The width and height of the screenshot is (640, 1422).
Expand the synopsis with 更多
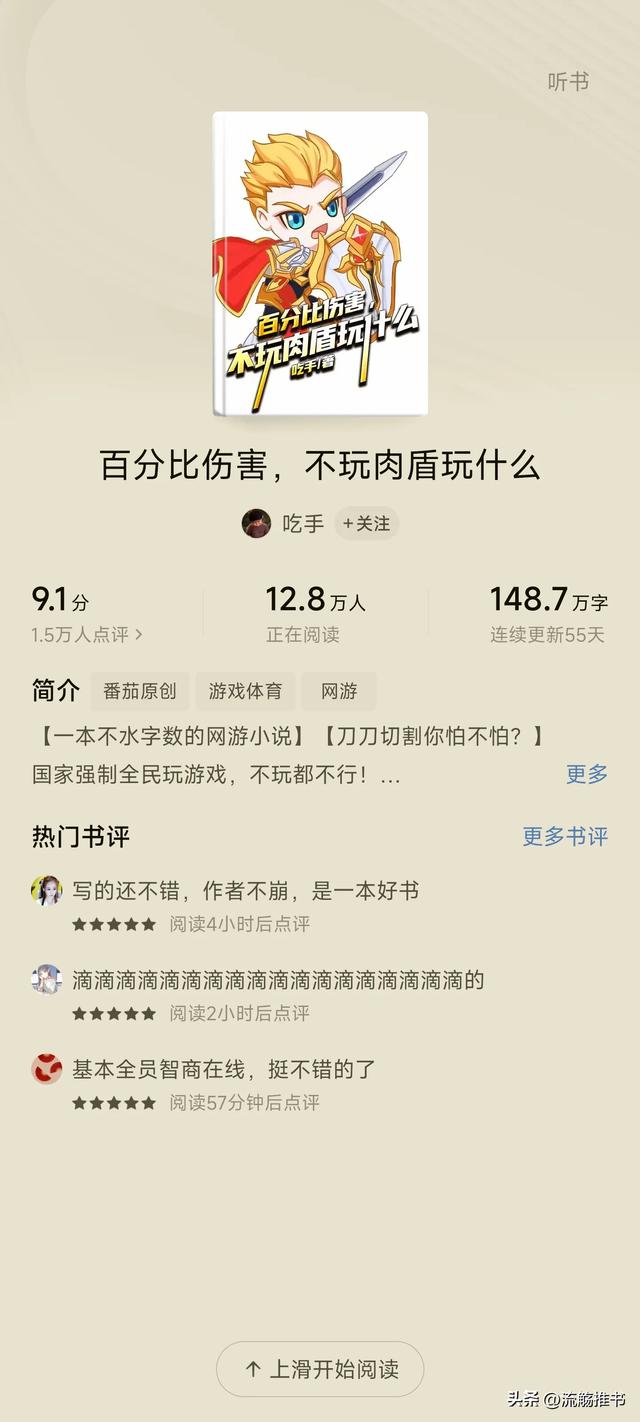[587, 774]
